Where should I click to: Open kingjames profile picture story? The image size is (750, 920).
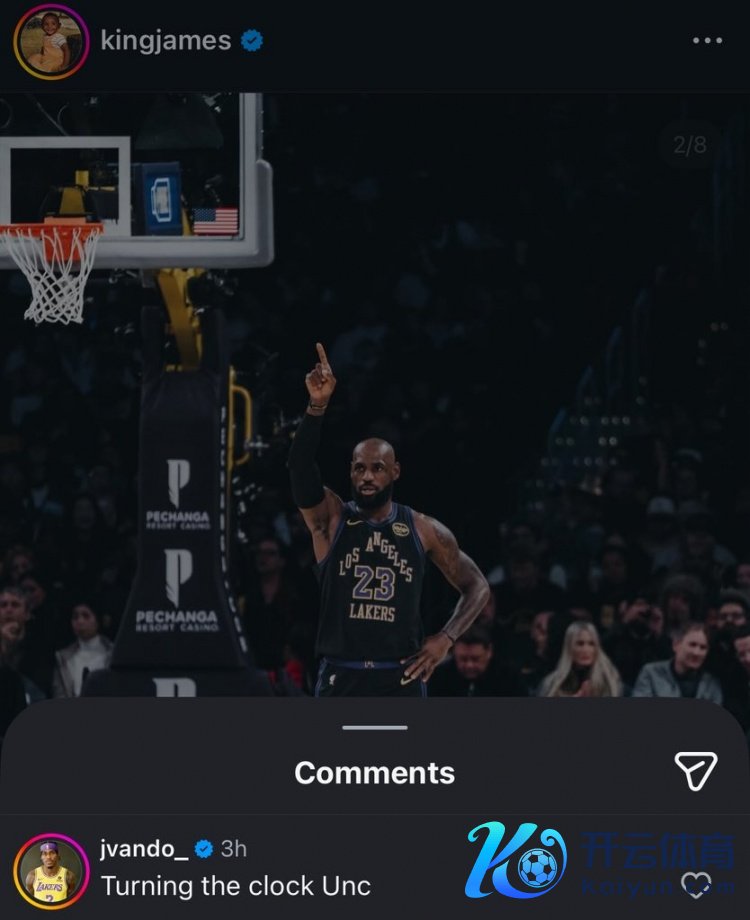pos(50,42)
